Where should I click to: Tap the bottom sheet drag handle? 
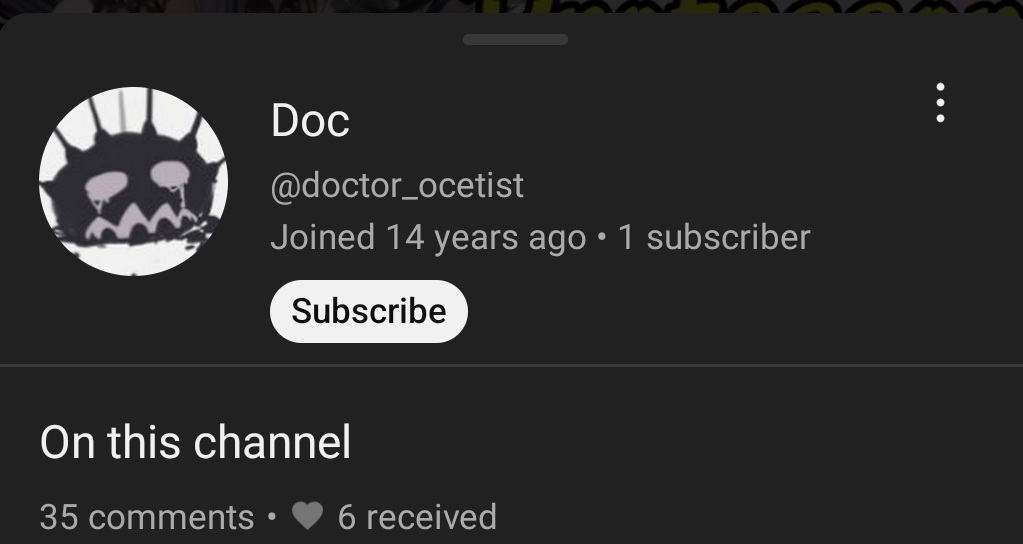515,40
